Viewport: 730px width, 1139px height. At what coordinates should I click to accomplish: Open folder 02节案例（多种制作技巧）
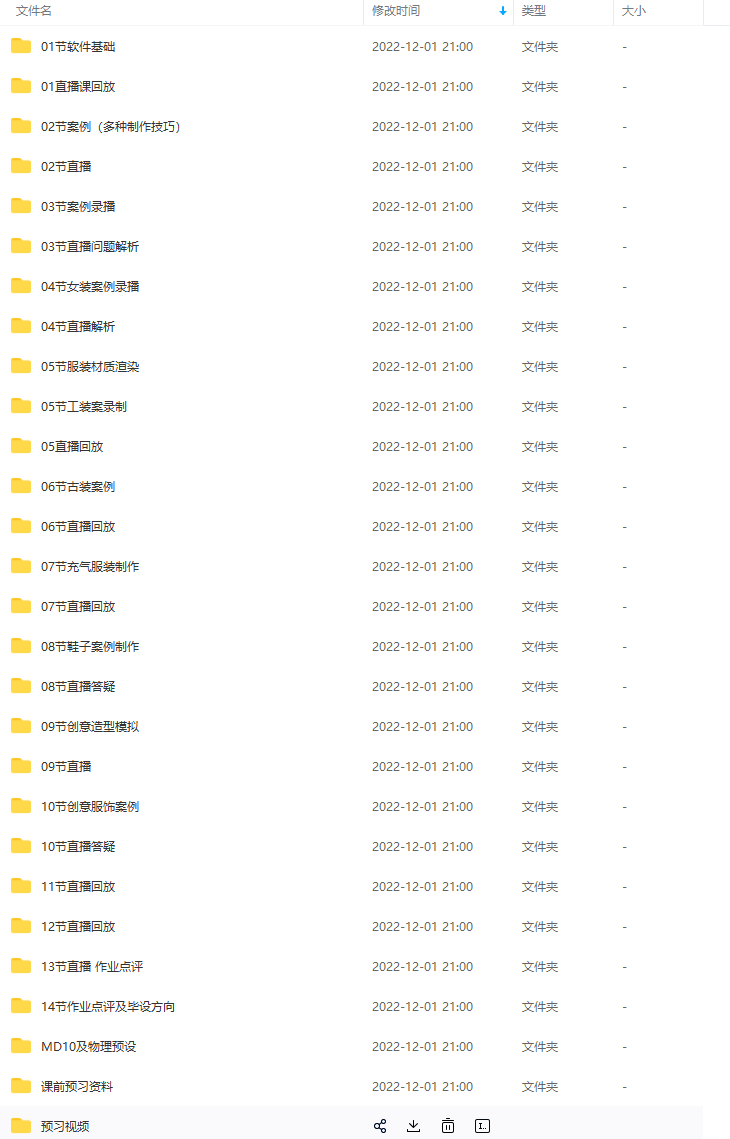tap(110, 127)
